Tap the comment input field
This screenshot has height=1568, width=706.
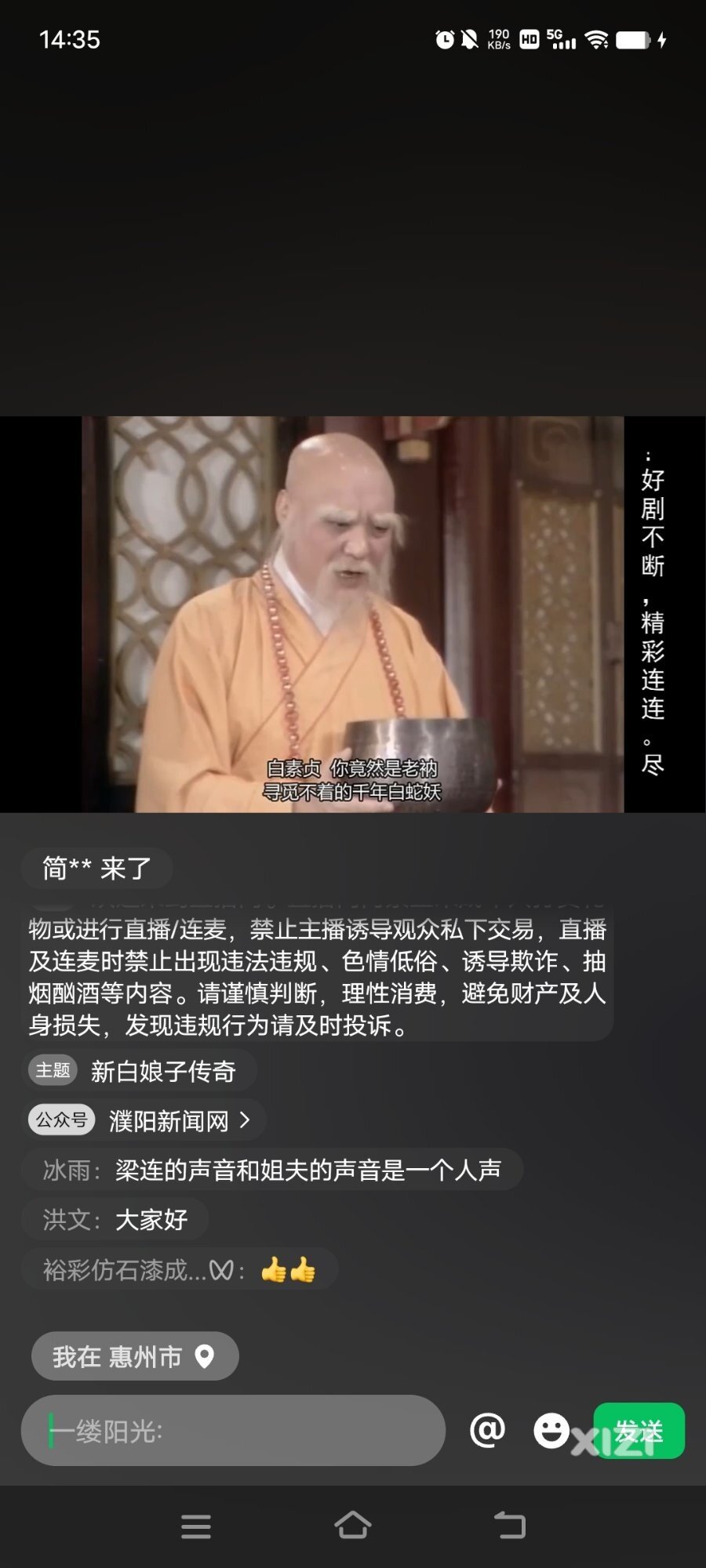tap(233, 1431)
